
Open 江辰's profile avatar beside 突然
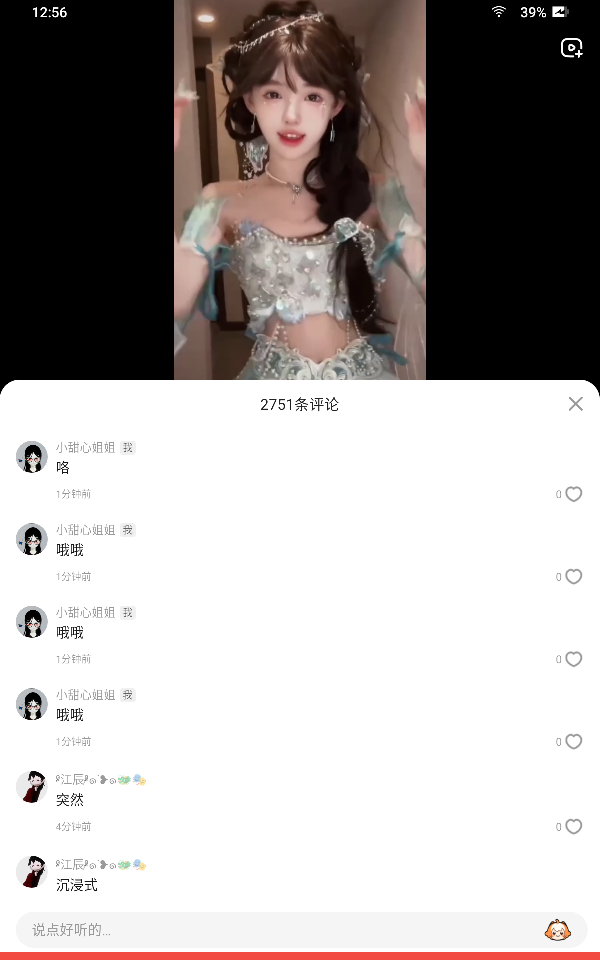click(x=32, y=787)
